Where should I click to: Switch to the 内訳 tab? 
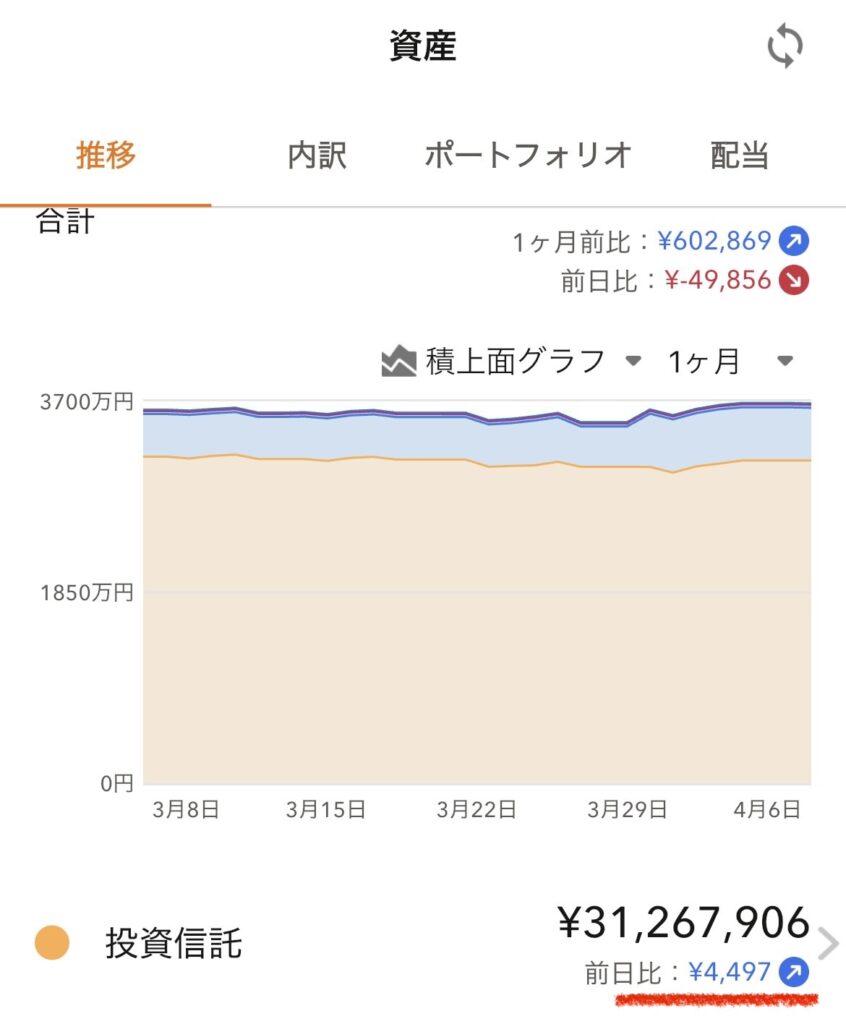[x=317, y=156]
